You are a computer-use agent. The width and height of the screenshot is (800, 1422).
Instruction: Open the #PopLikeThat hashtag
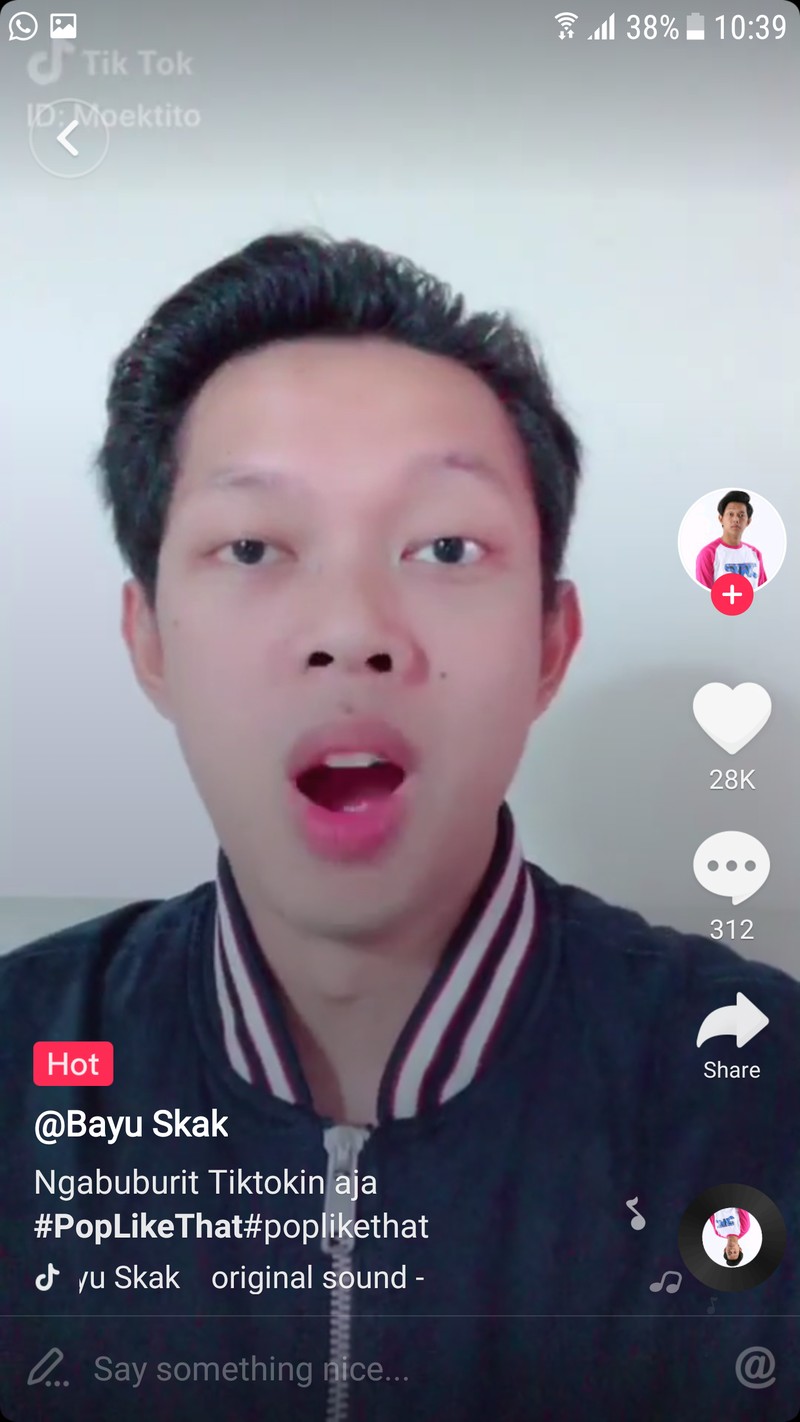click(138, 1226)
